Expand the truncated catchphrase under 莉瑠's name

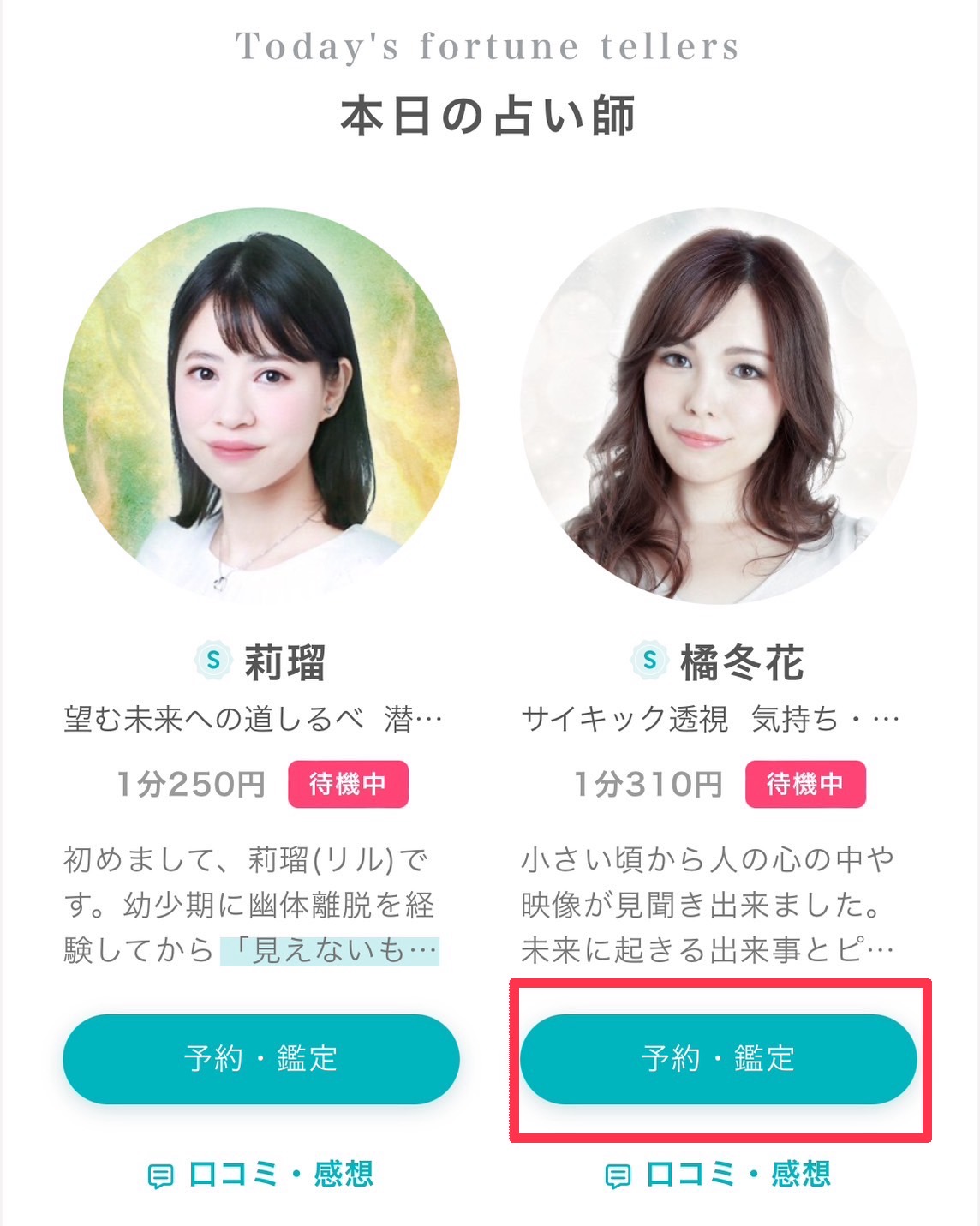pyautogui.click(x=253, y=720)
